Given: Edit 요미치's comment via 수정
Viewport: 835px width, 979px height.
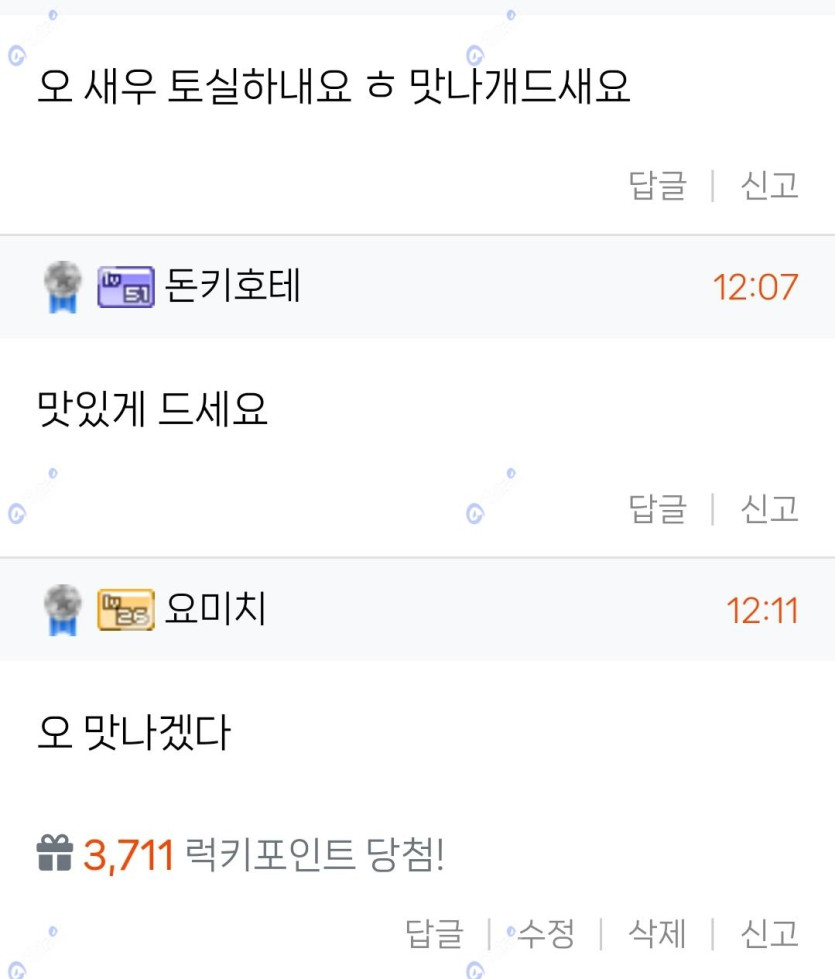Looking at the screenshot, I should 545,933.
